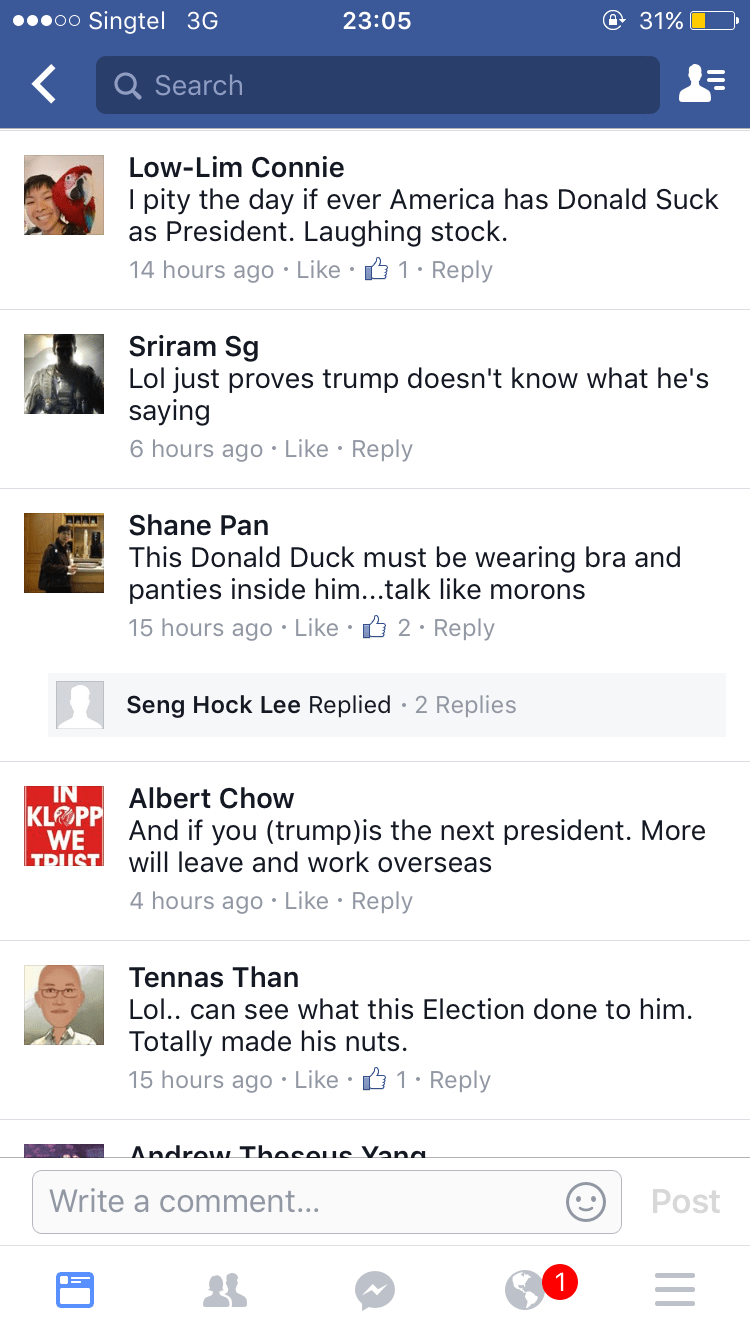Tap the Search field at top
This screenshot has height=1334, width=750.
(x=378, y=85)
